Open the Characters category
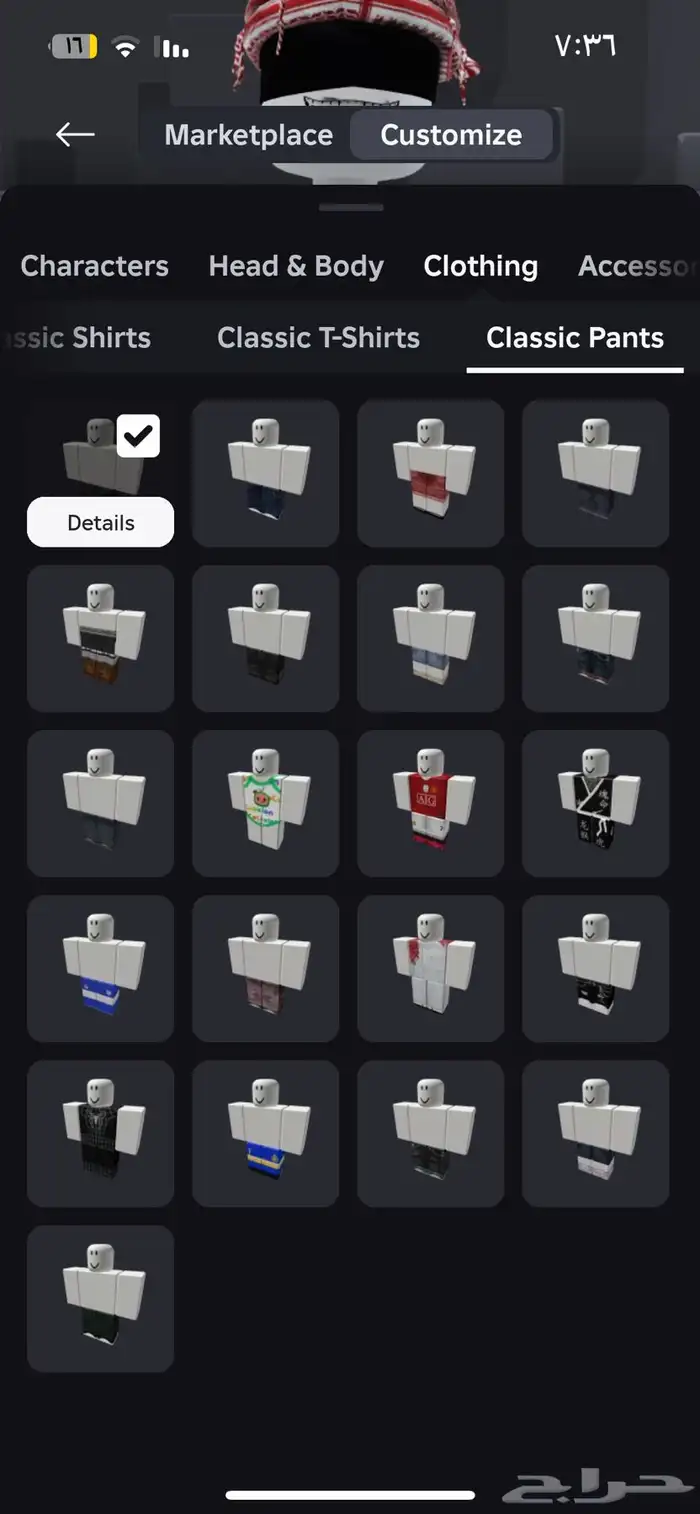The width and height of the screenshot is (700, 1514). pos(94,266)
